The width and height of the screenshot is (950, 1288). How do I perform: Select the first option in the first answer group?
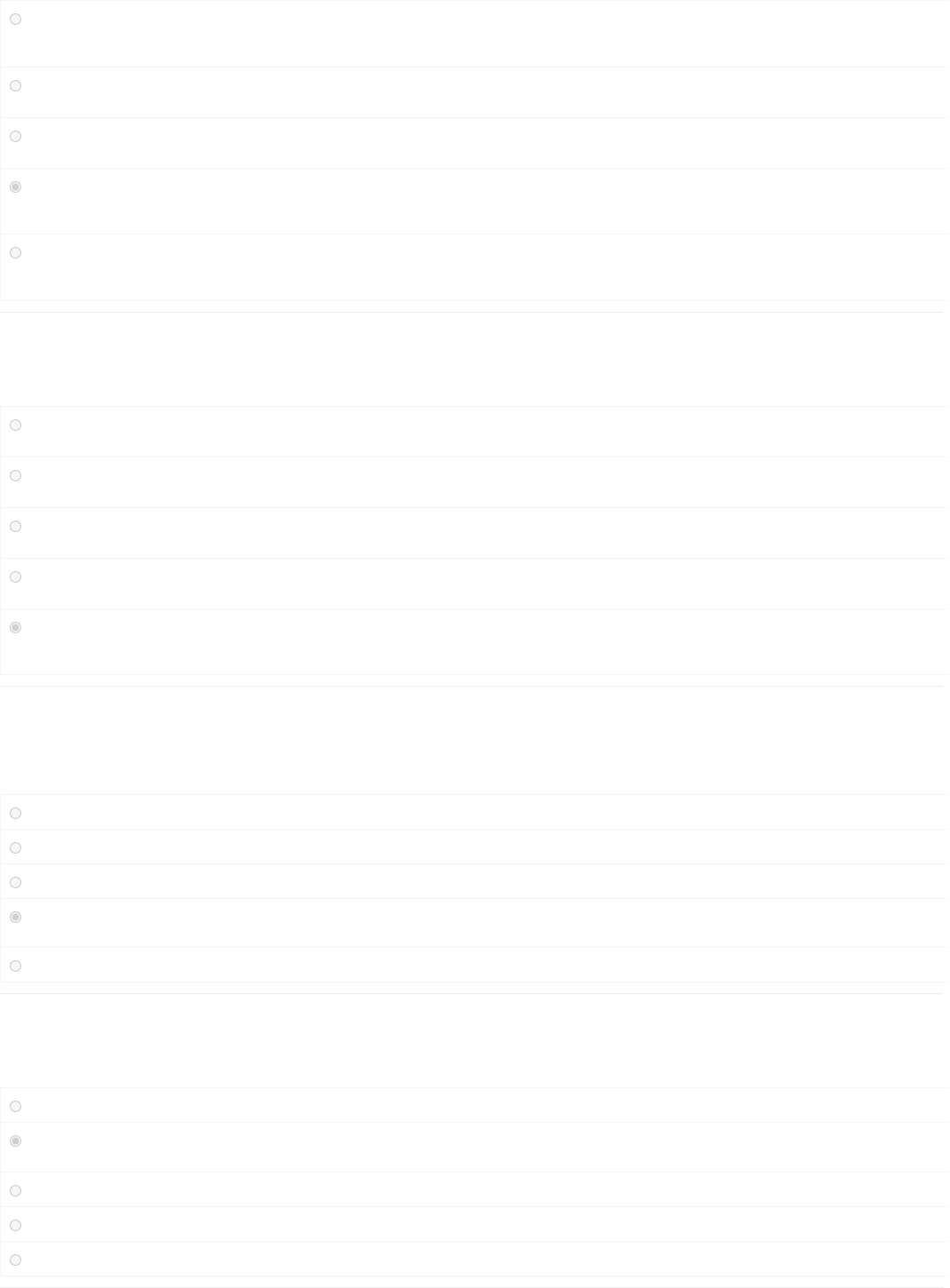[15, 19]
